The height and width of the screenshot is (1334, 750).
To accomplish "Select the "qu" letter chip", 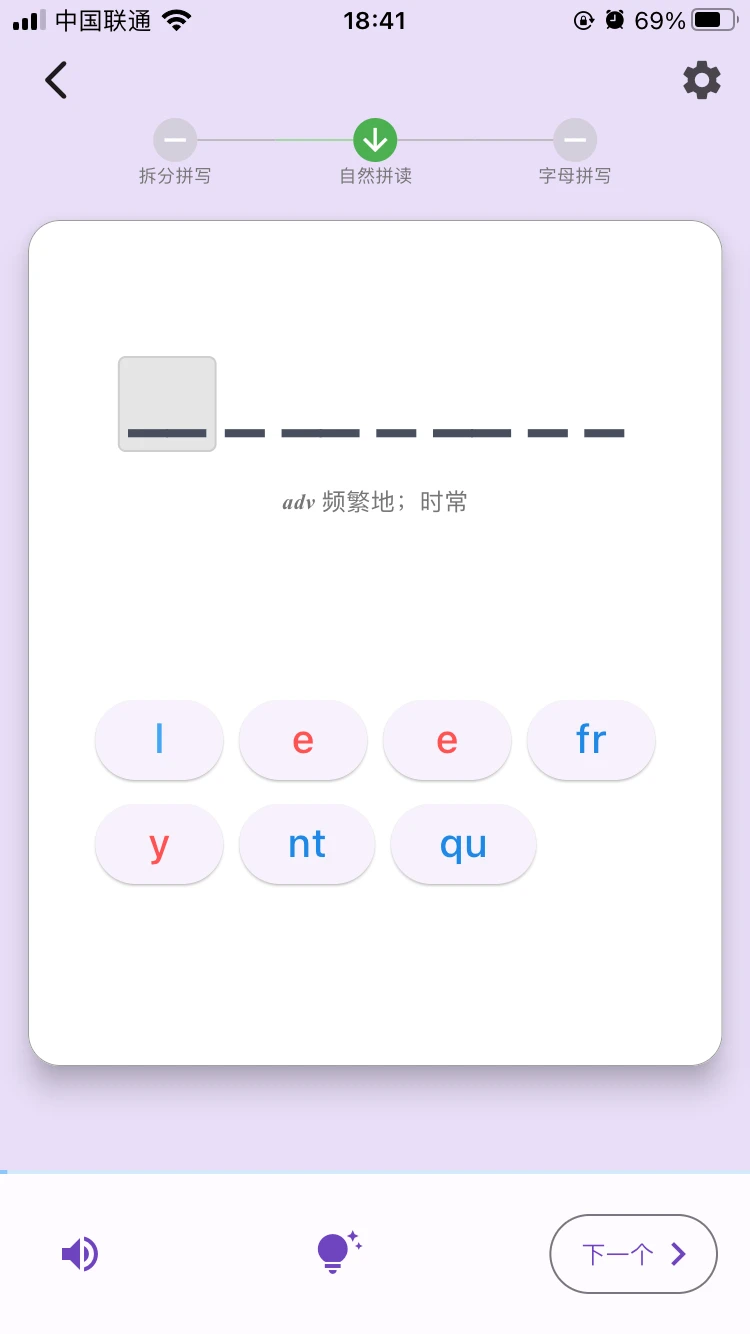I will 463,844.
